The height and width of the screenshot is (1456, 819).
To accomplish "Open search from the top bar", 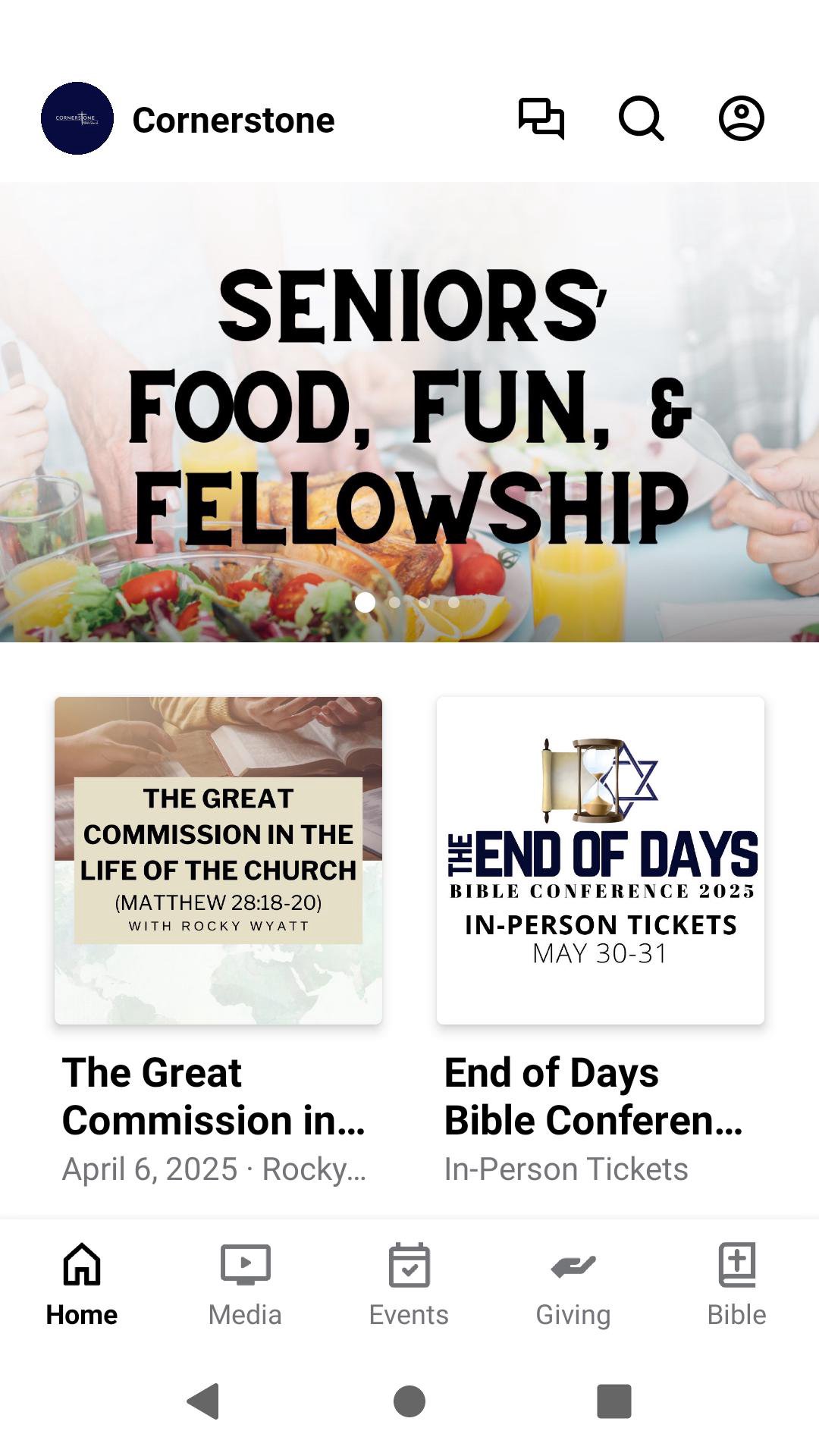I will tap(641, 119).
